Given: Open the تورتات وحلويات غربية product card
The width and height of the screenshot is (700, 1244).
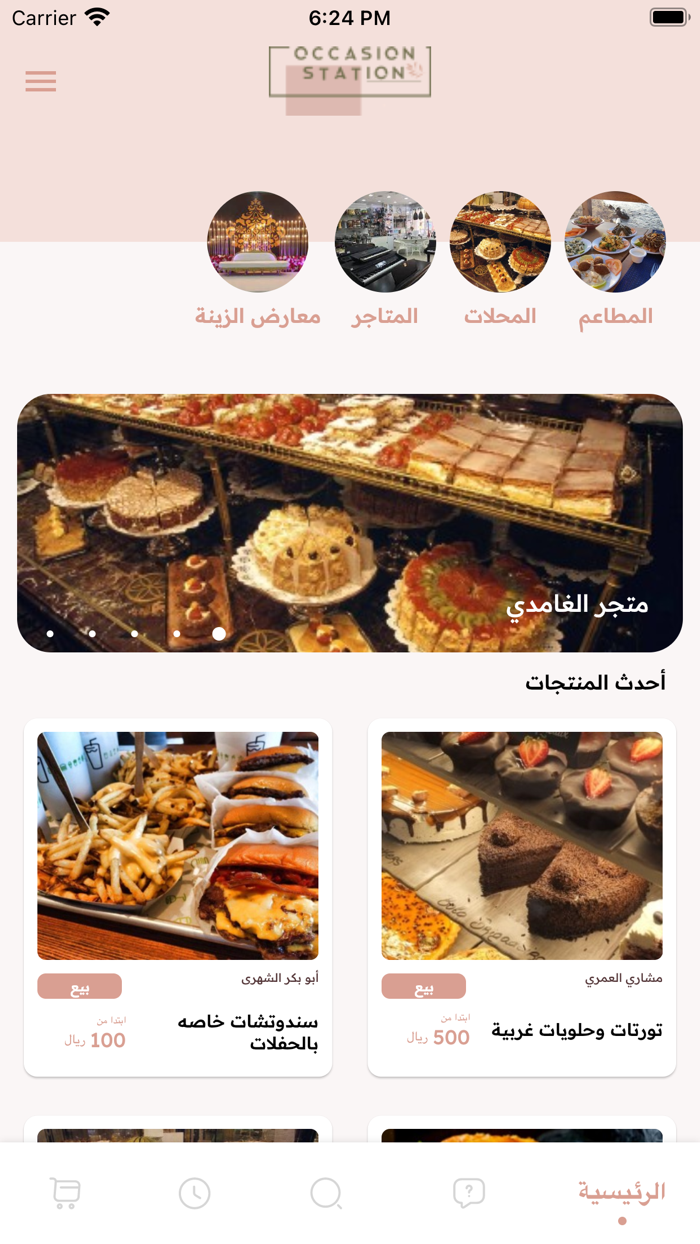Looking at the screenshot, I should [x=522, y=898].
